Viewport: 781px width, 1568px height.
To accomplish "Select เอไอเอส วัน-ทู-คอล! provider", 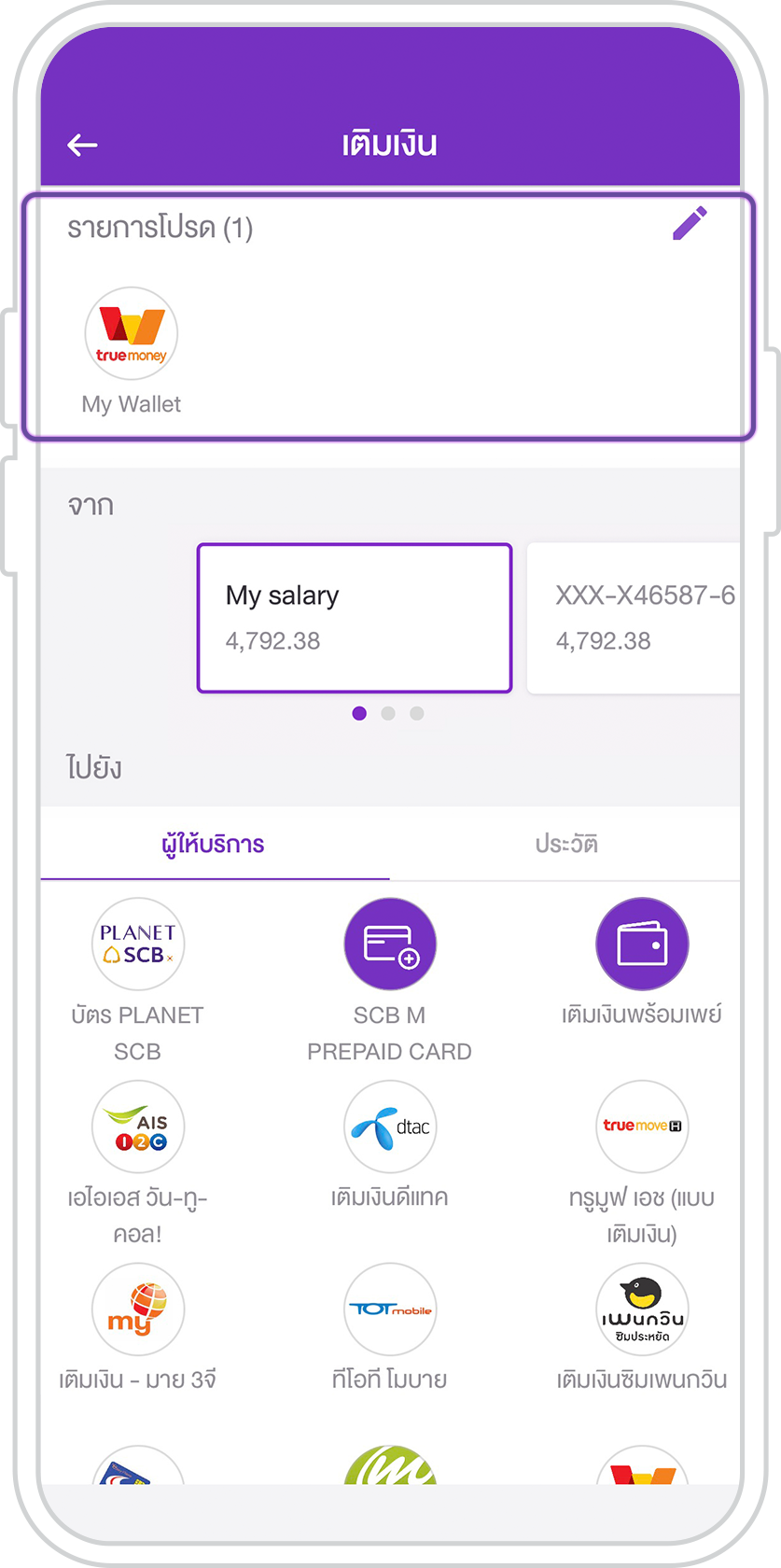I will pyautogui.click(x=138, y=1127).
